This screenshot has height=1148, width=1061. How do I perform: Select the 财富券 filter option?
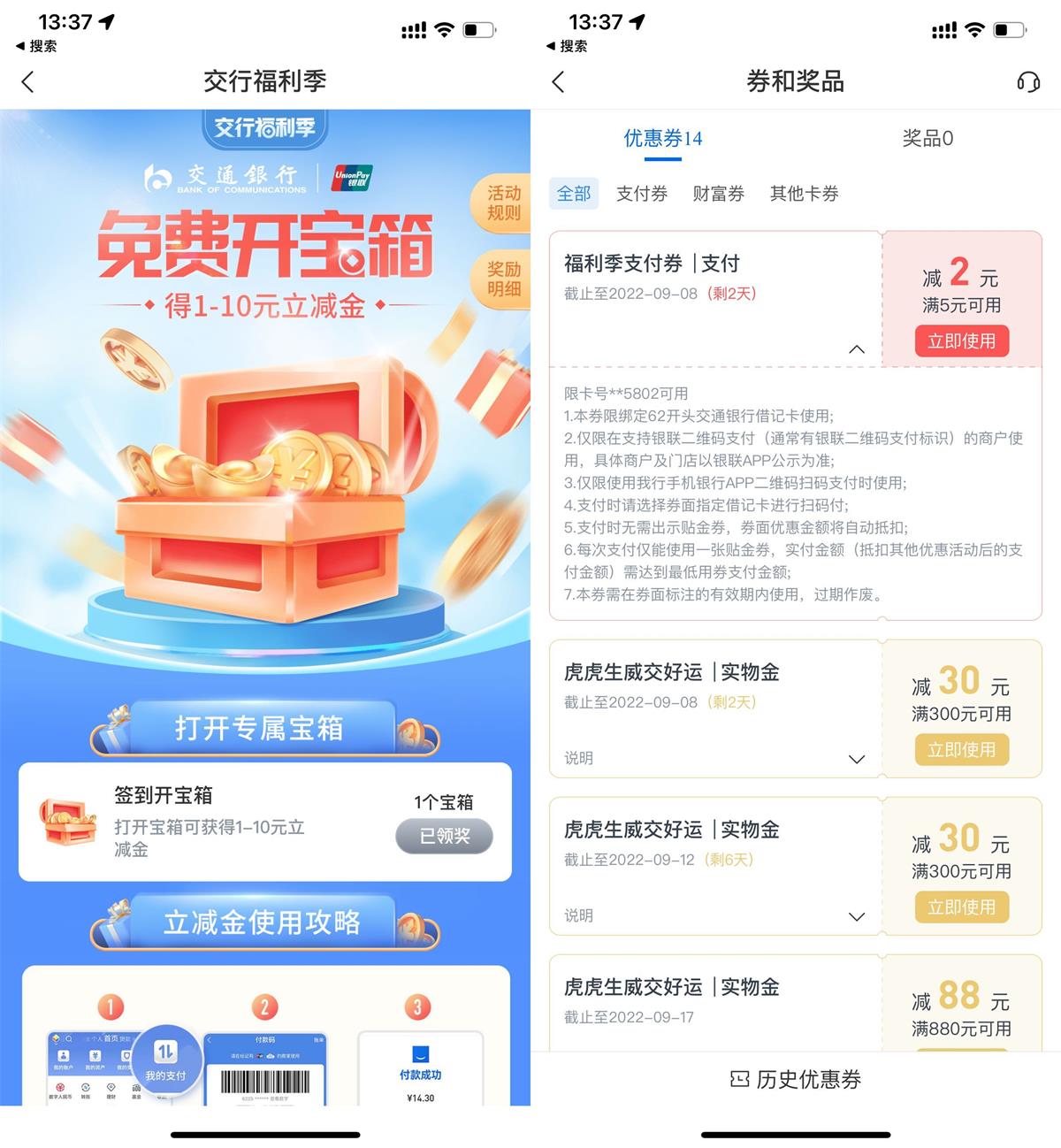click(x=718, y=194)
